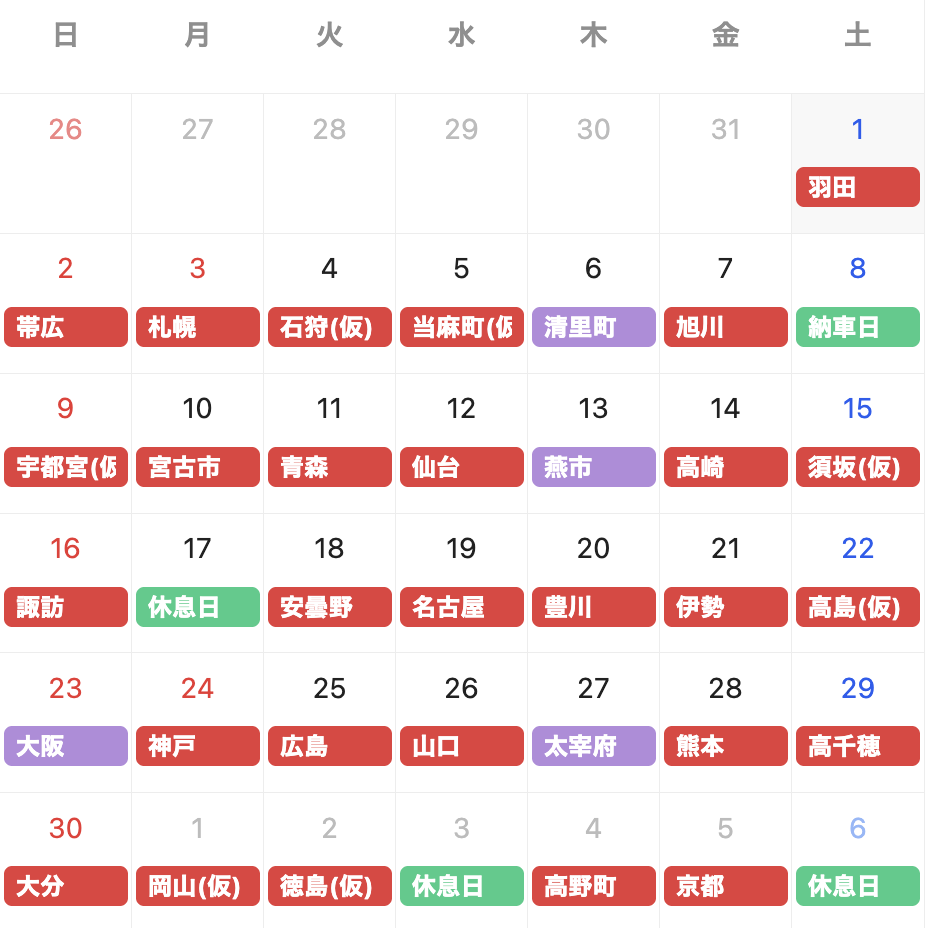930x928 pixels.
Task: Select the 札幌 event
Action: coord(198,327)
